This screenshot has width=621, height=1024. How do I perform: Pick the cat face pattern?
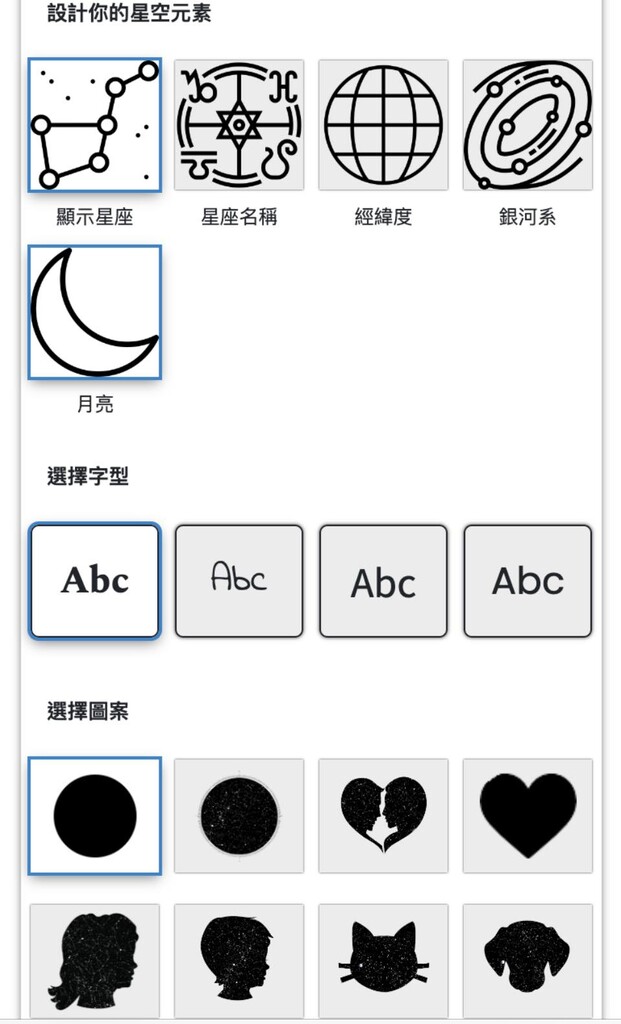(383, 960)
